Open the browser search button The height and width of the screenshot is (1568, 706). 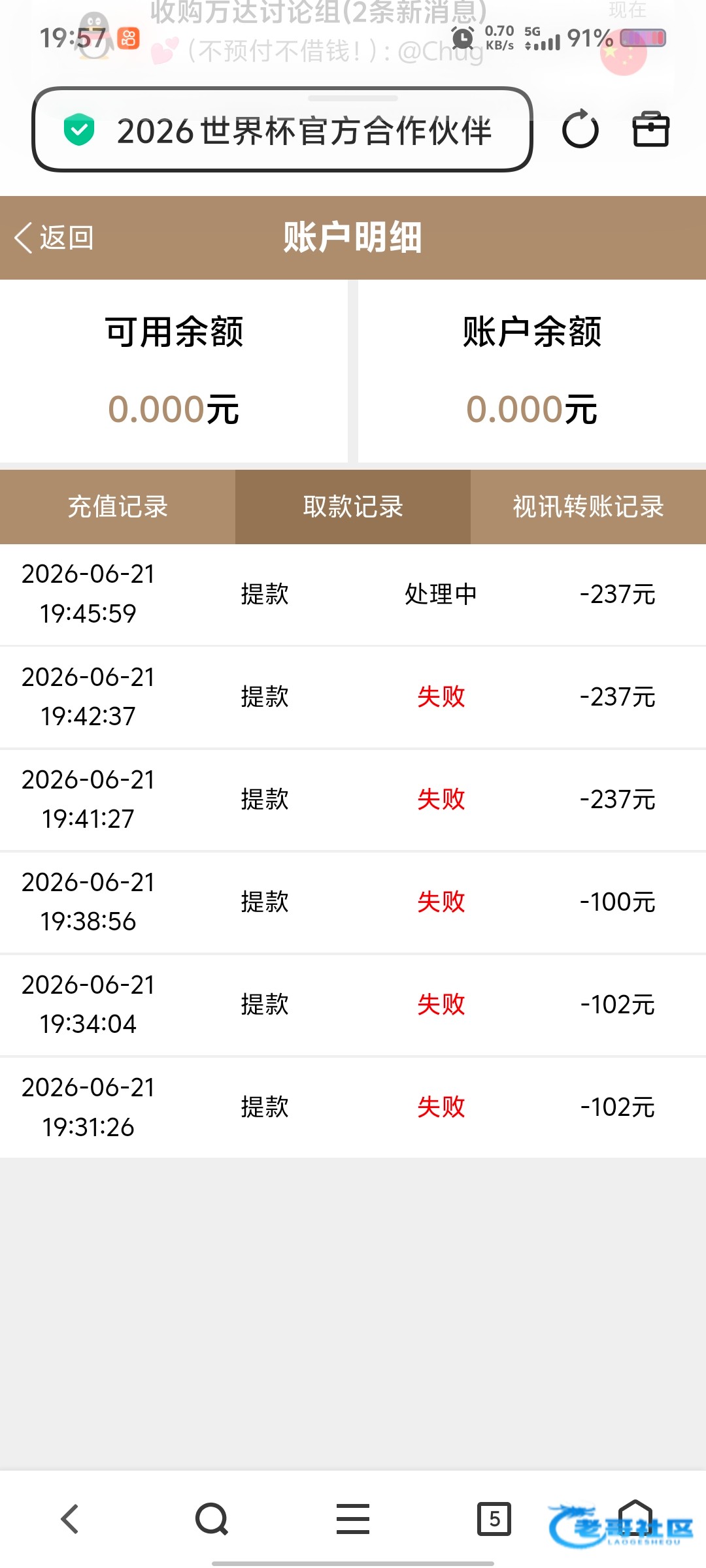212,1519
